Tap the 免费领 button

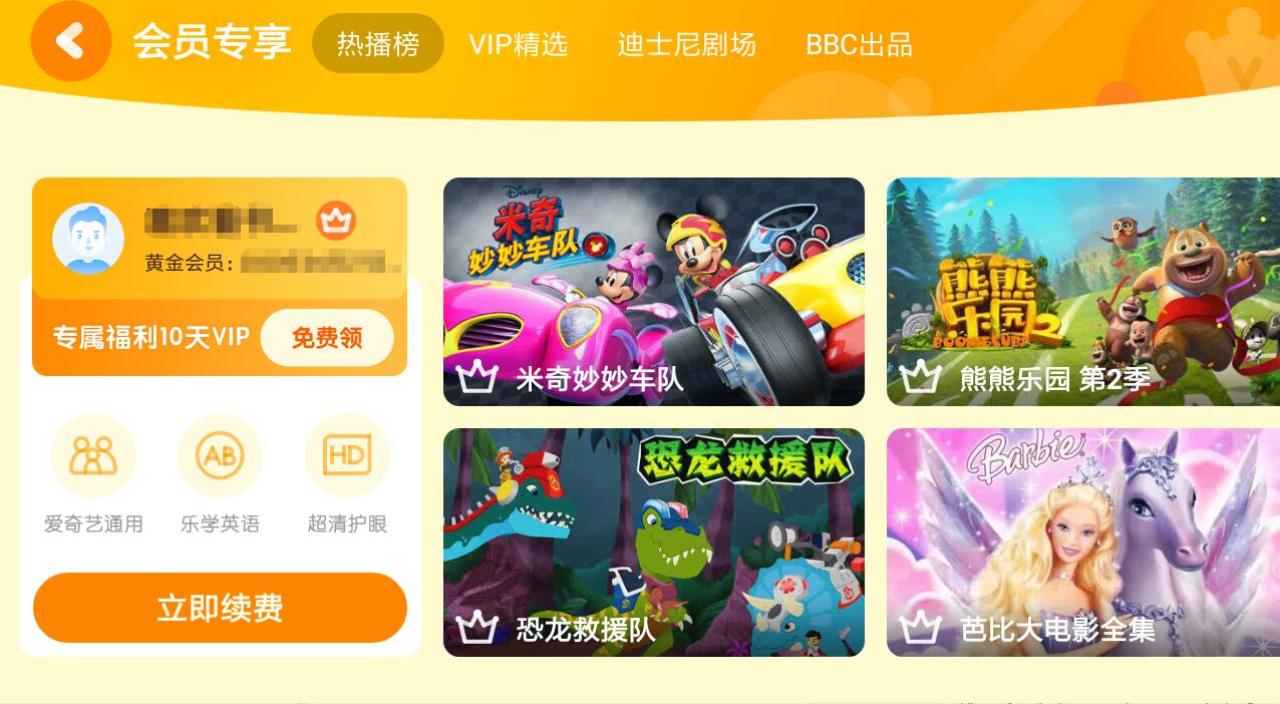click(327, 338)
